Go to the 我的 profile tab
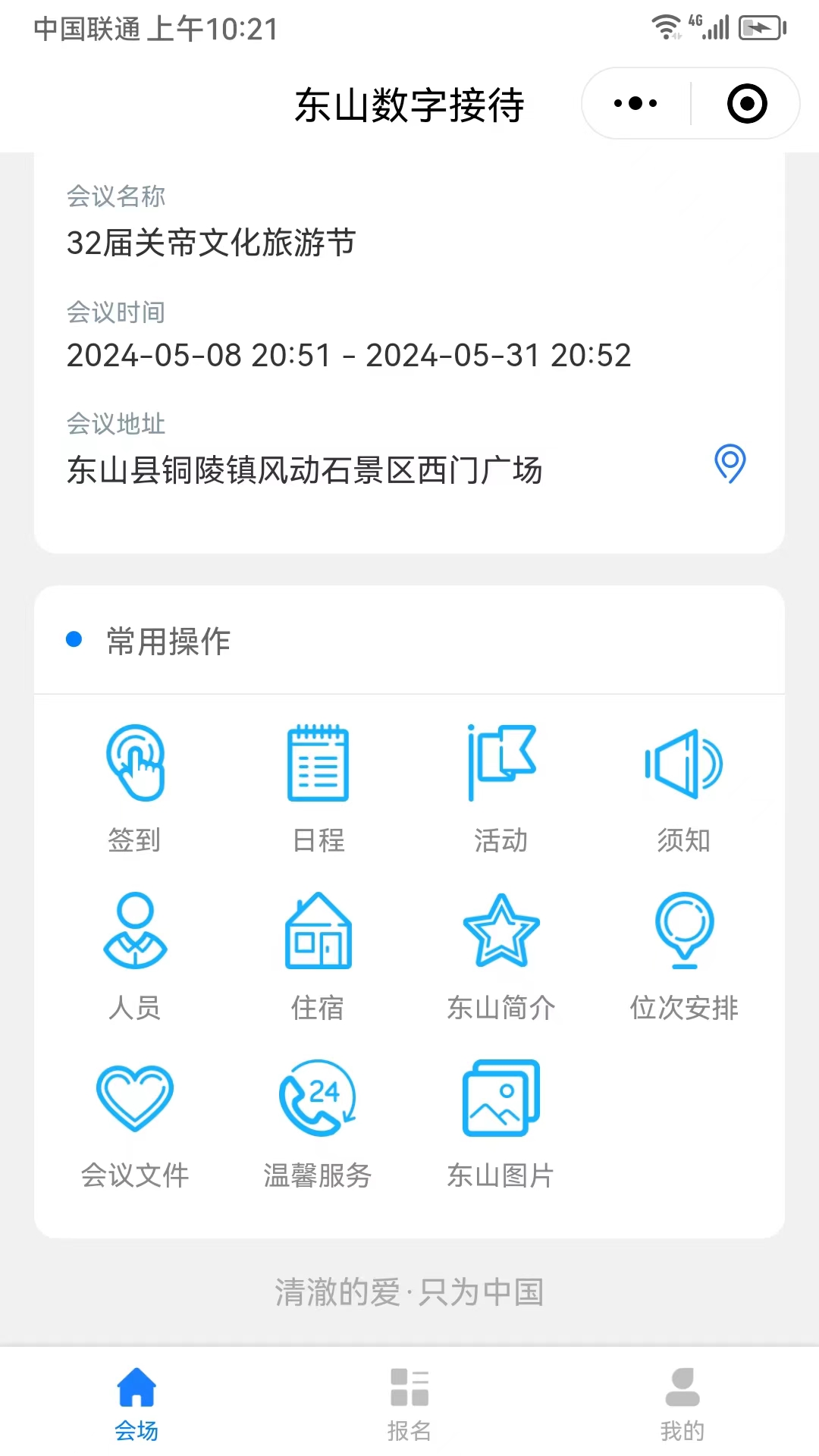This screenshot has height=1456, width=819. [682, 1403]
